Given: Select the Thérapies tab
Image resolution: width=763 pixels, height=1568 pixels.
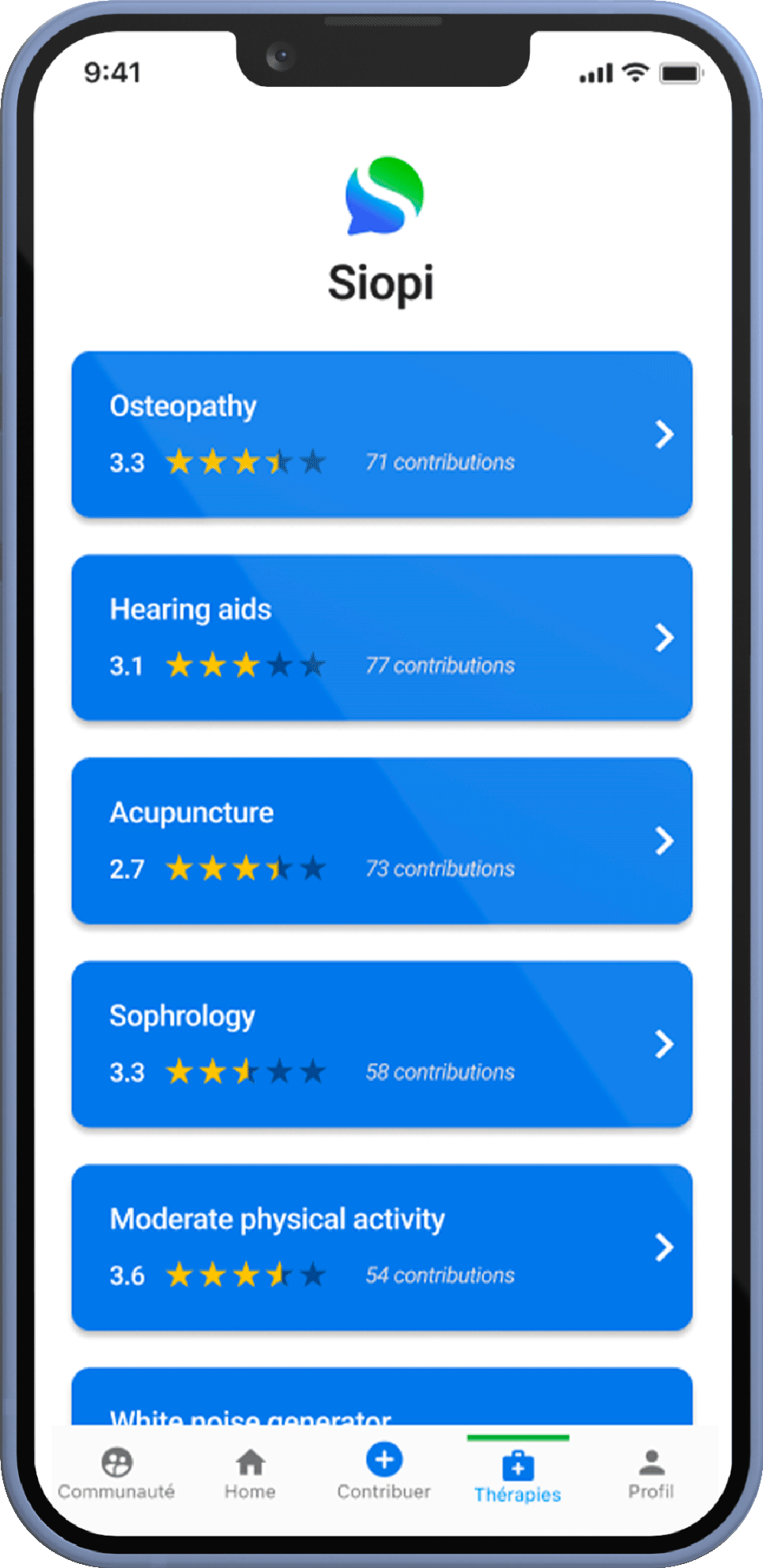Looking at the screenshot, I should [x=518, y=1476].
